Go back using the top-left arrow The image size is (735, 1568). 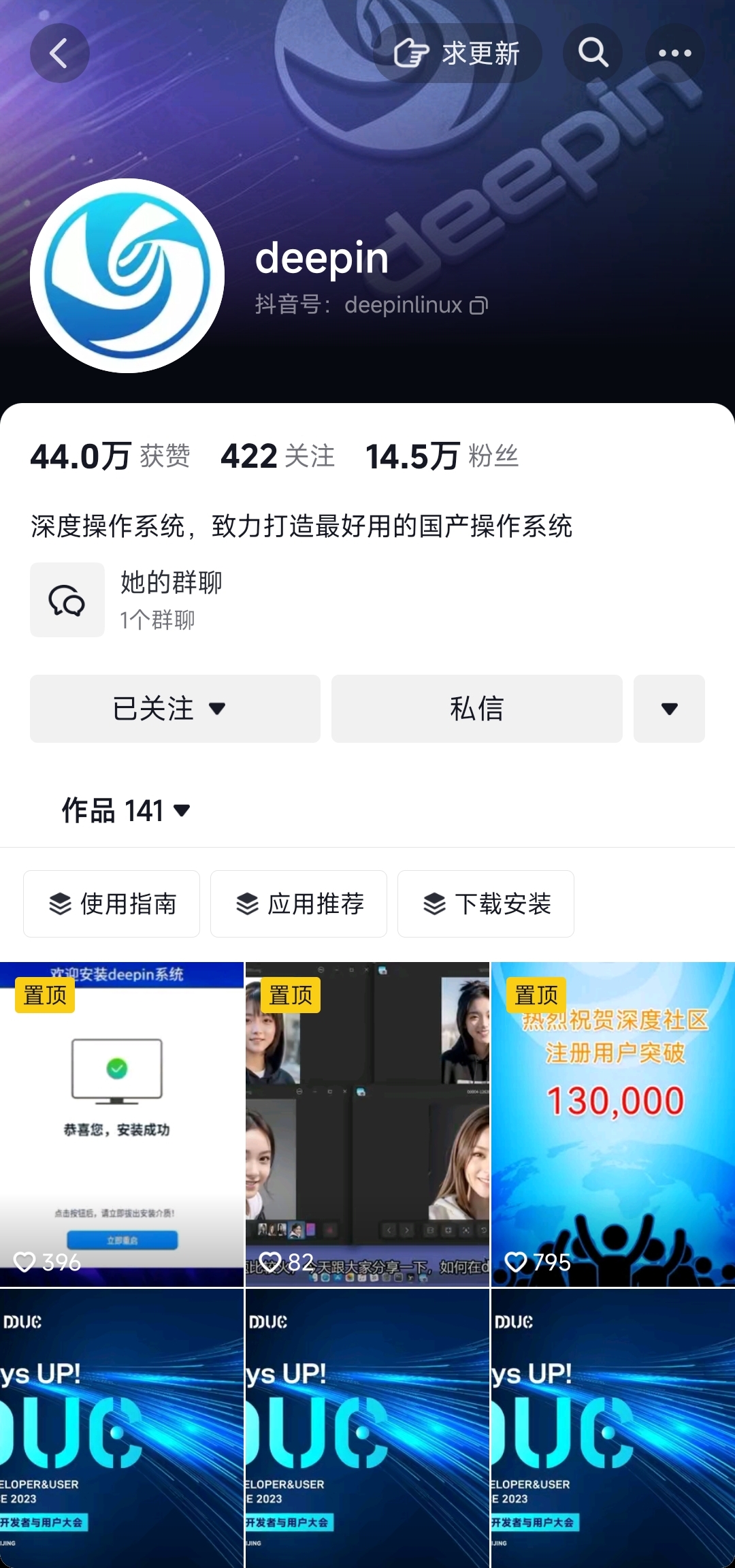pos(59,53)
